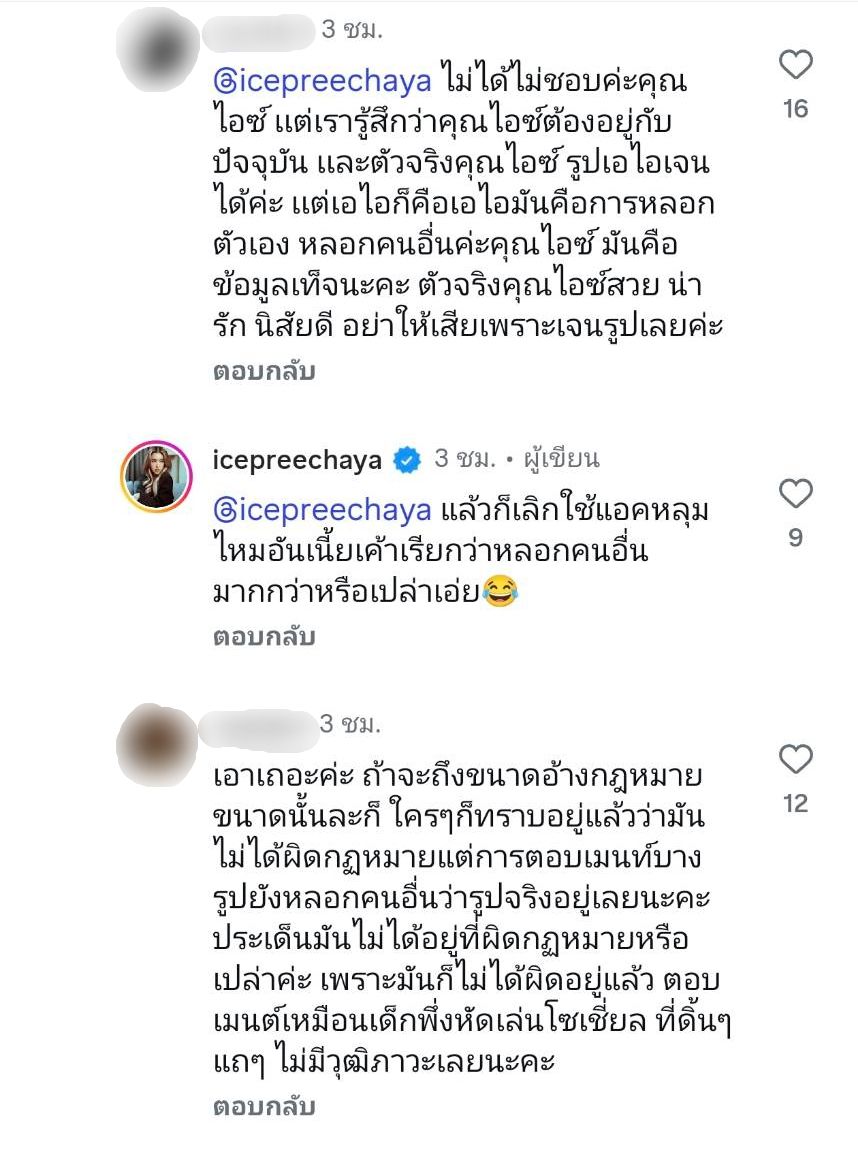Like icepreechaya's reply with 9 likes
Image resolution: width=858 pixels, height=1149 pixels.
(x=795, y=494)
